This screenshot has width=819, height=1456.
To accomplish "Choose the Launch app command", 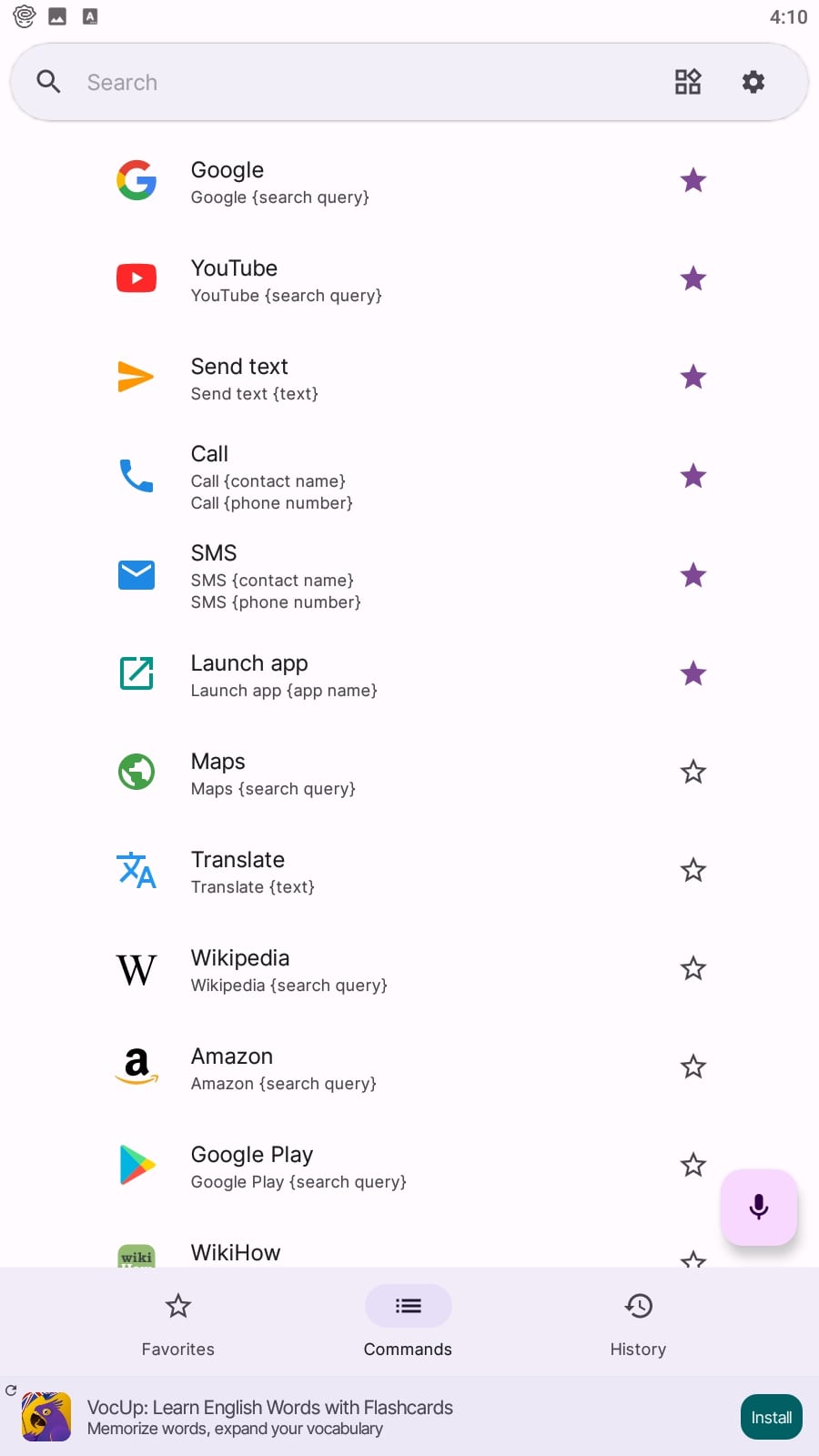I will point(409,674).
